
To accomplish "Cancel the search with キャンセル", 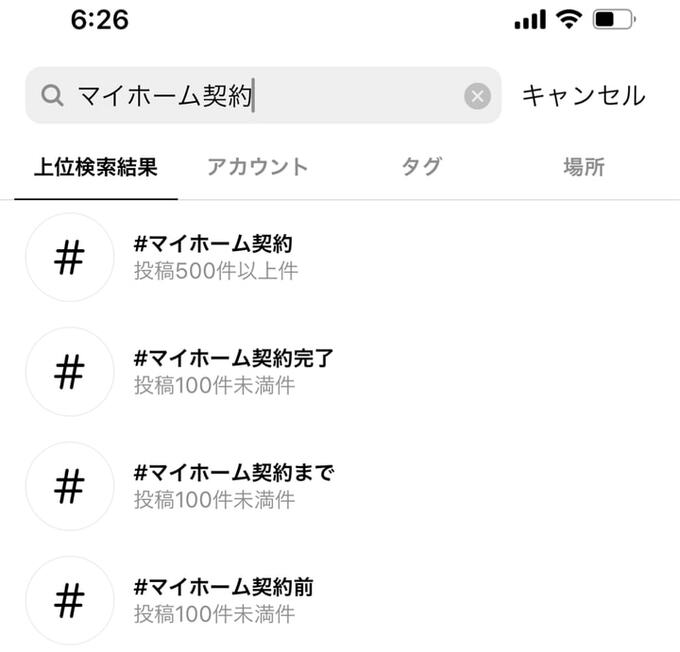I will [x=583, y=96].
